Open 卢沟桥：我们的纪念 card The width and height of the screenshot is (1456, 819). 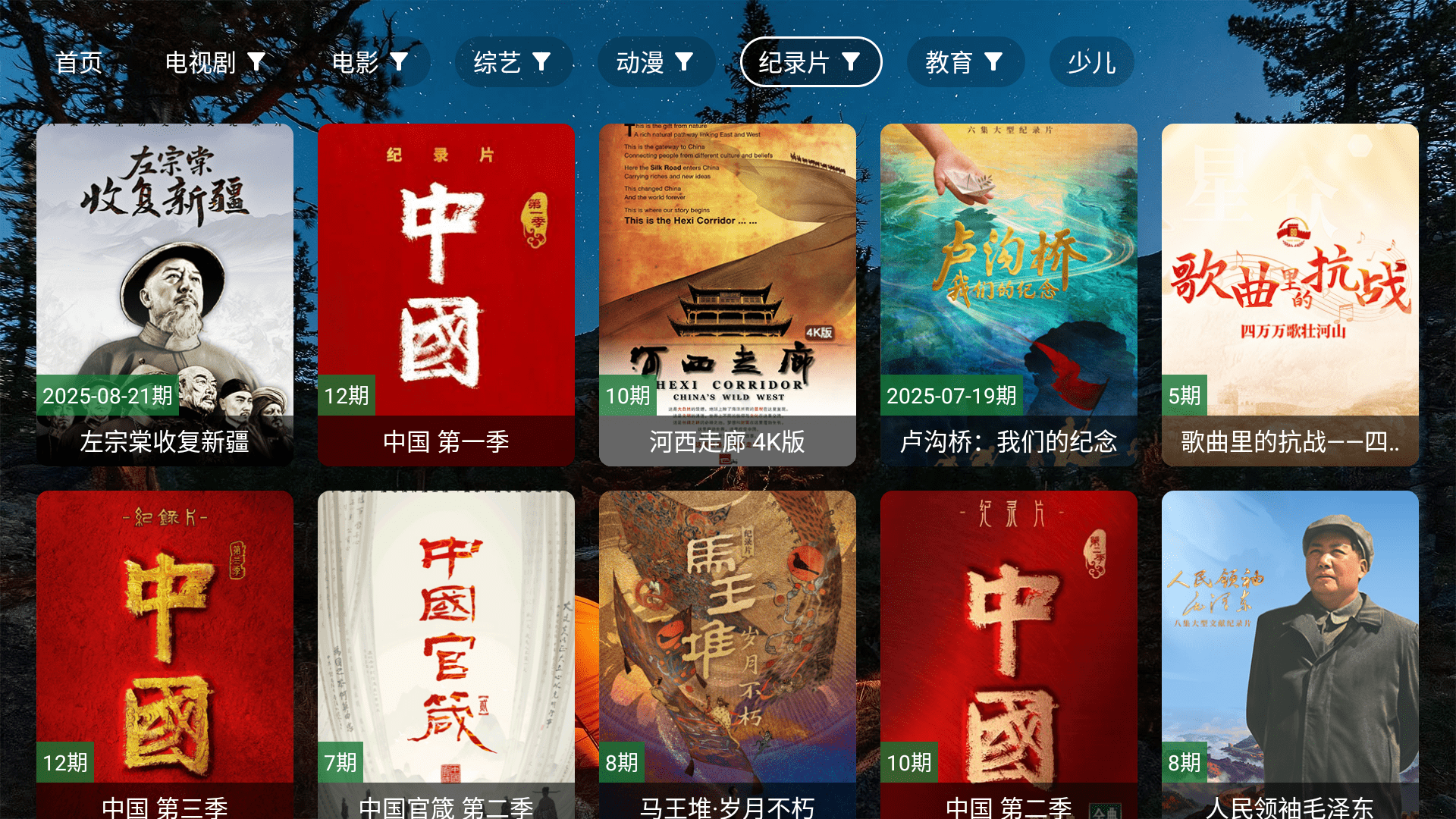click(1009, 294)
